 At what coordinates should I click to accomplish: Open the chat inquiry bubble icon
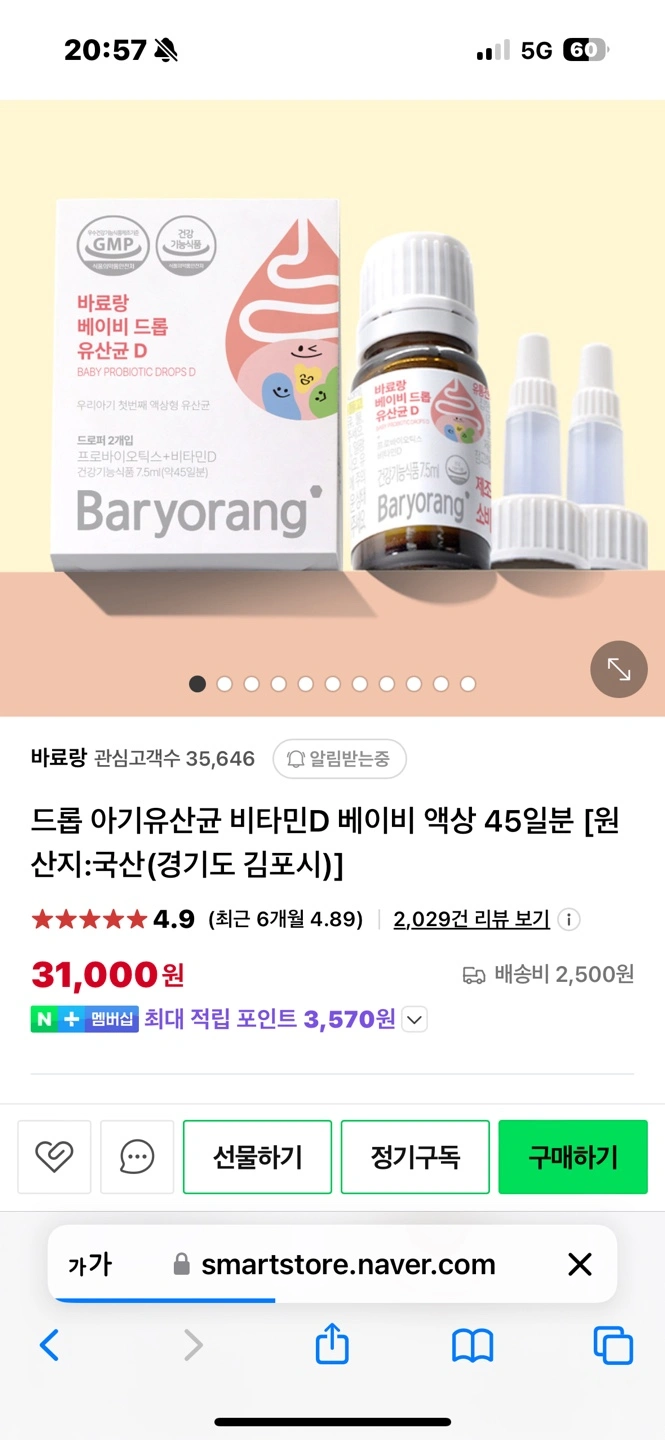click(x=137, y=1157)
